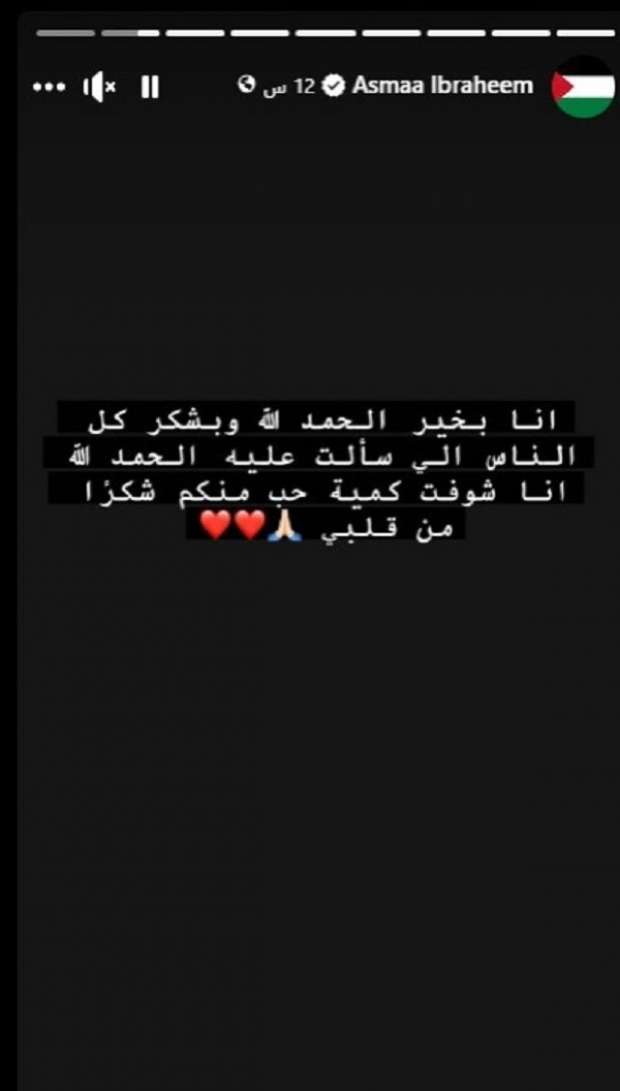This screenshot has width=620, height=1091.
Task: Unmute the story sound
Action: tap(99, 87)
